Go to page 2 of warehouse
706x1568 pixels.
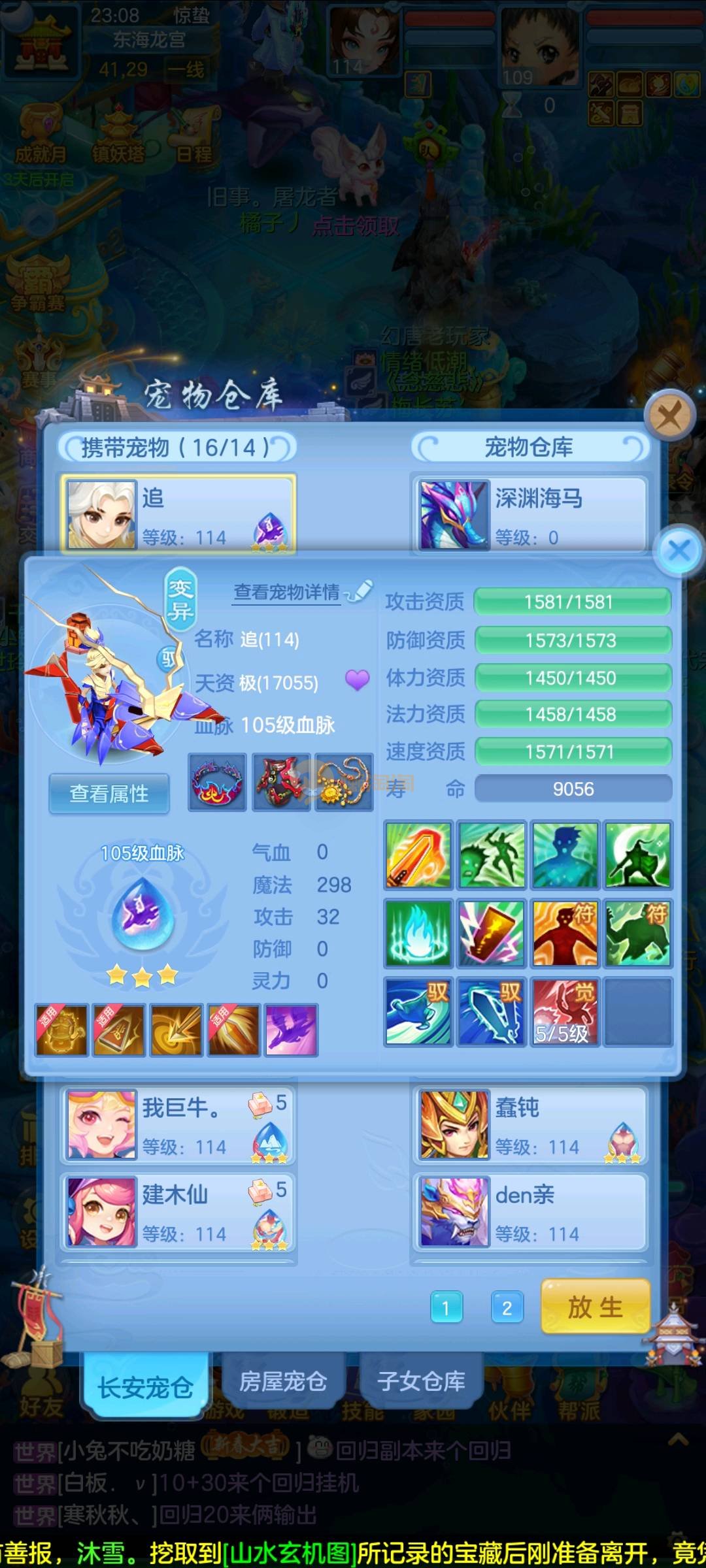pyautogui.click(x=507, y=1307)
